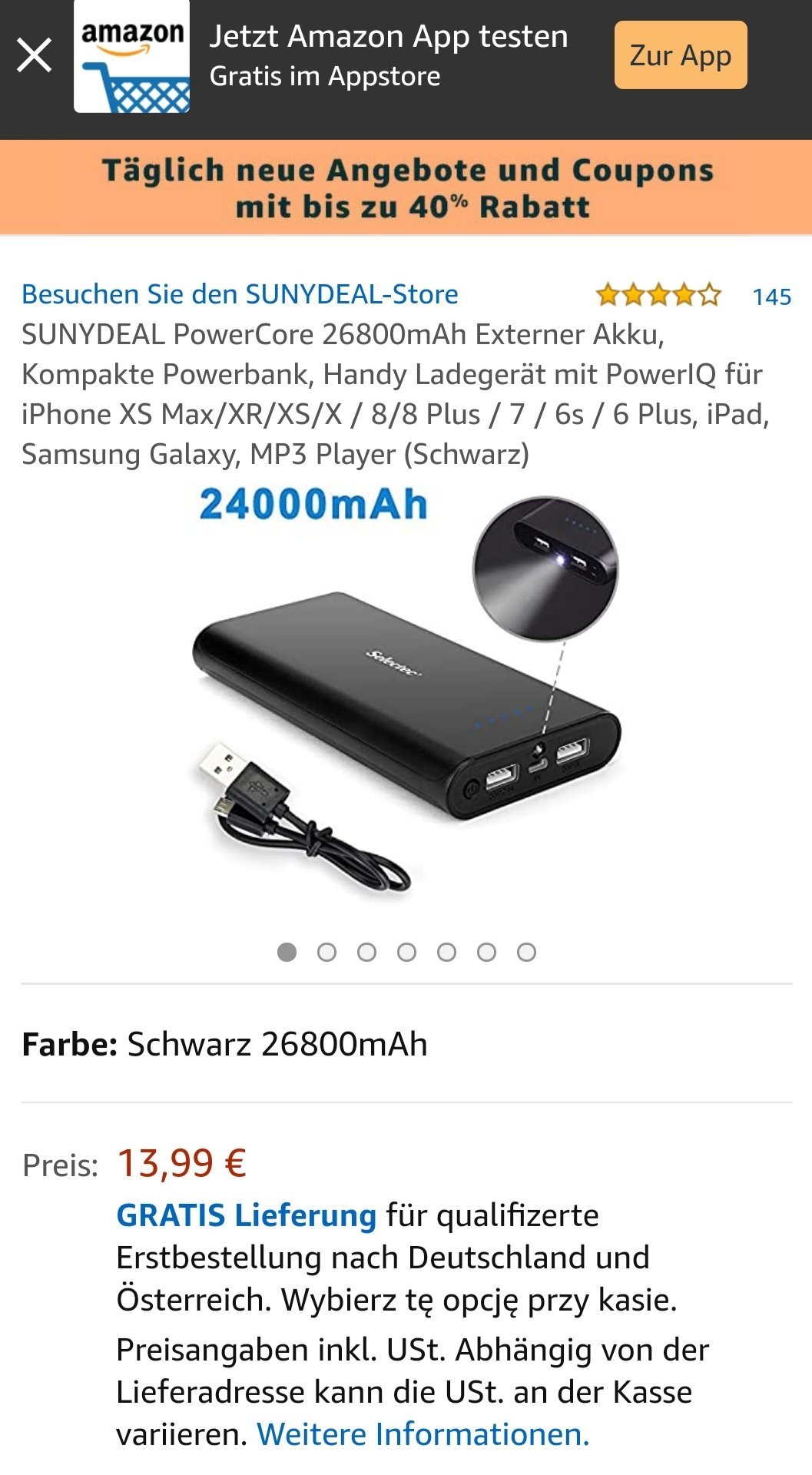This screenshot has height=1475, width=812.
Task: Open the 145 customer reviews
Action: [771, 297]
